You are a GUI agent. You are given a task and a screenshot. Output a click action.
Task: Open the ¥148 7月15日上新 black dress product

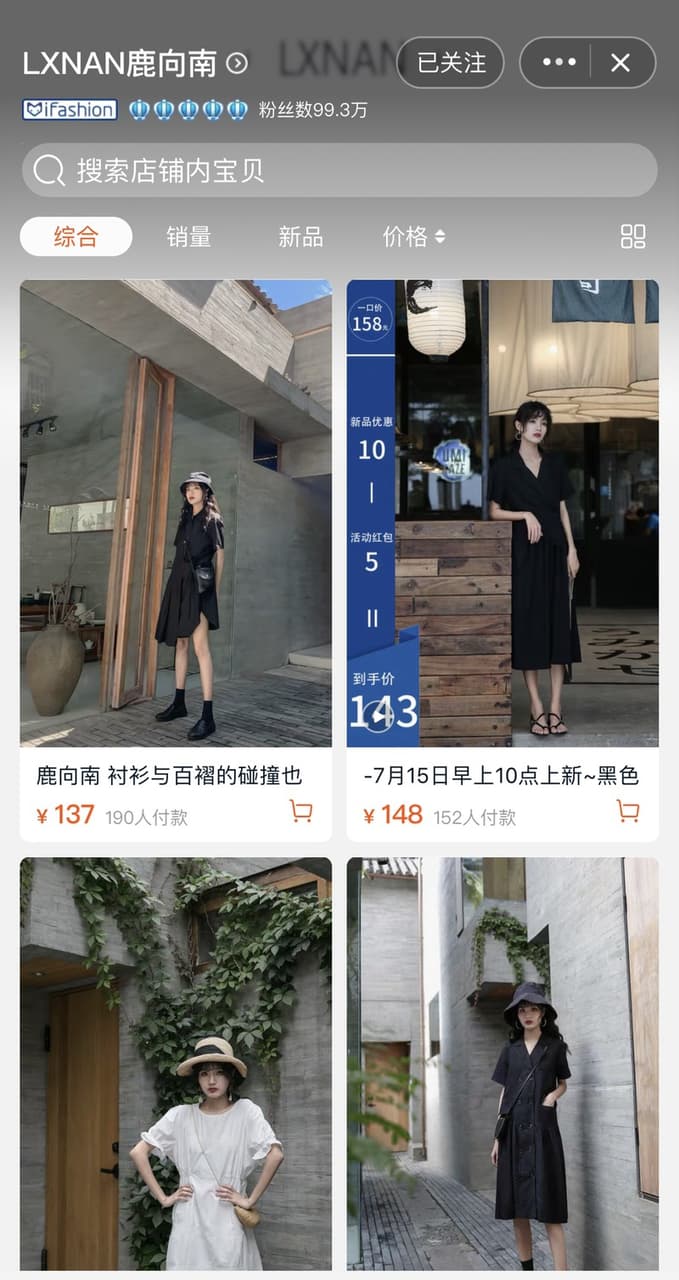(x=503, y=561)
